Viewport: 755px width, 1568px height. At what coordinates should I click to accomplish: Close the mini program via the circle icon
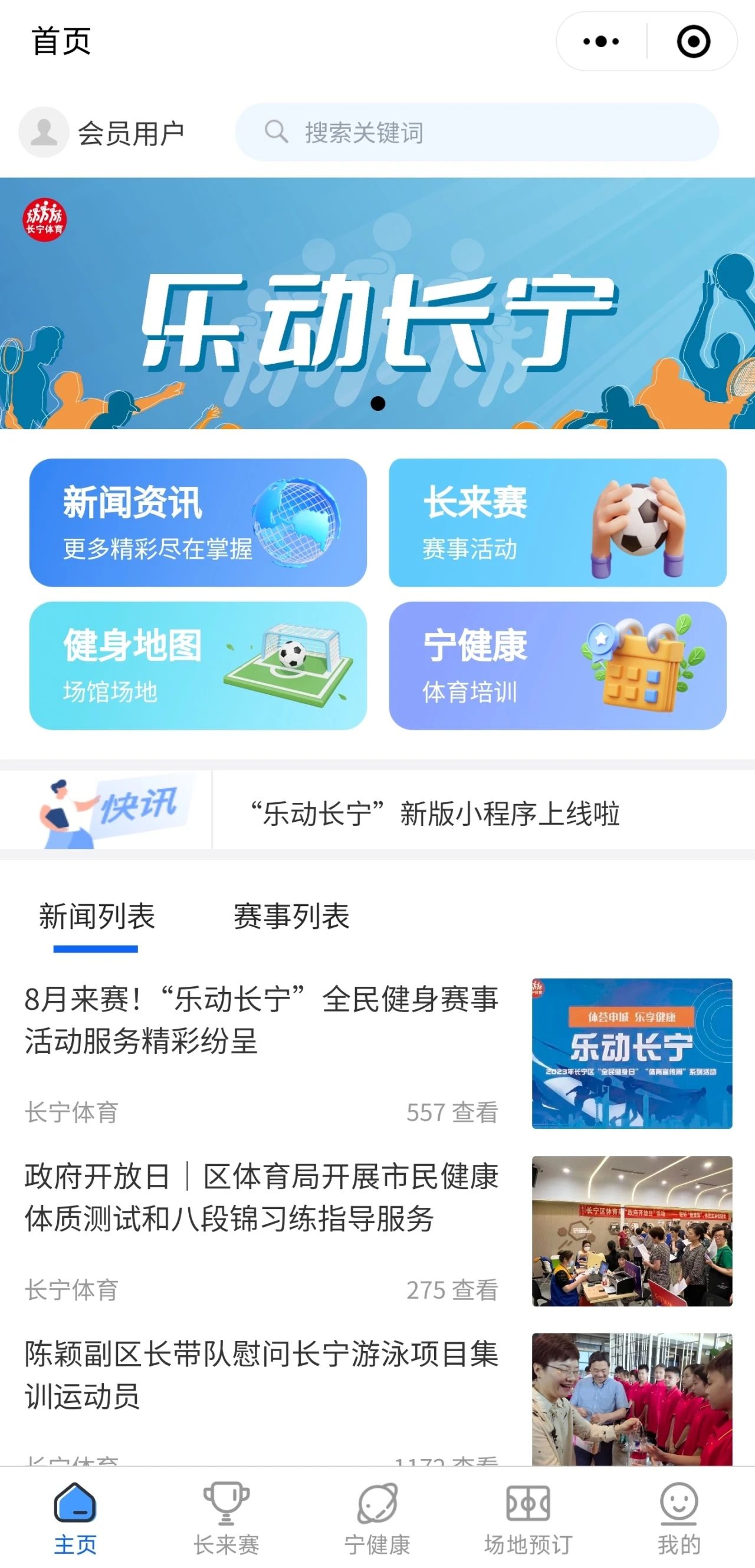[x=693, y=41]
